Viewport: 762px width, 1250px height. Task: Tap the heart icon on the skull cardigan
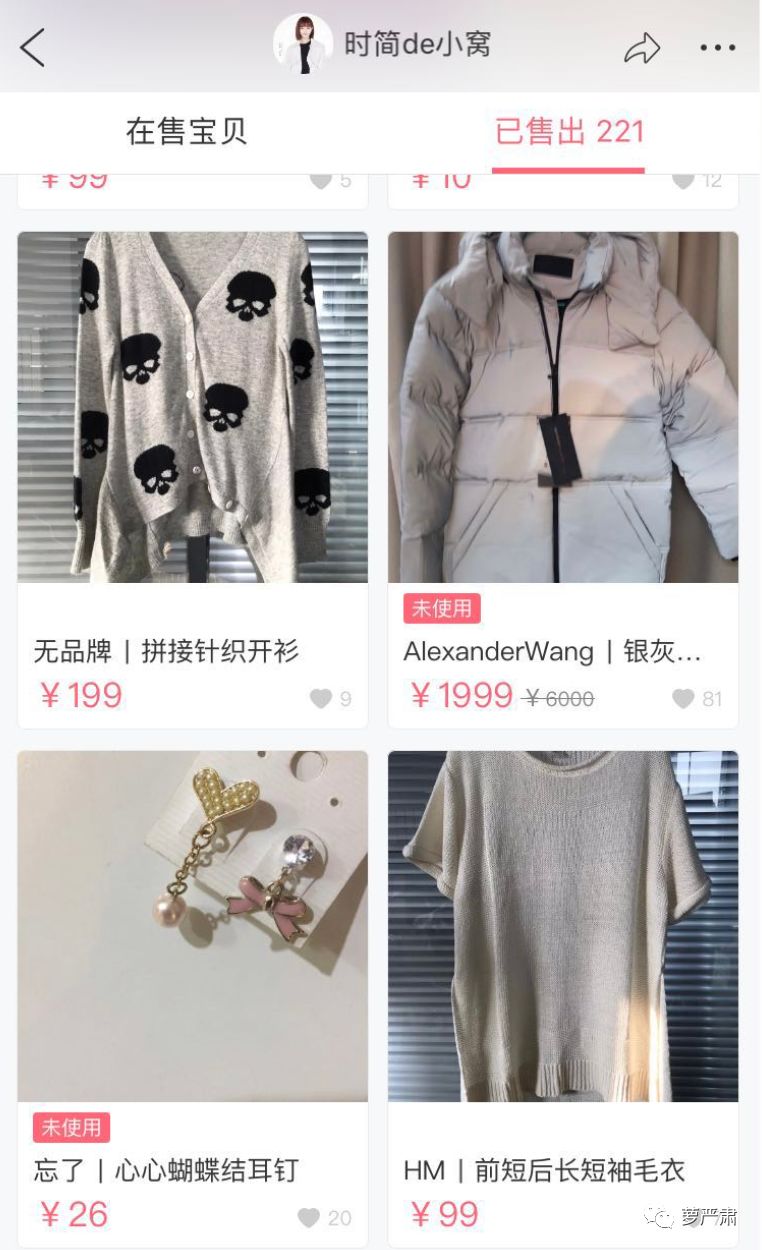(x=320, y=696)
